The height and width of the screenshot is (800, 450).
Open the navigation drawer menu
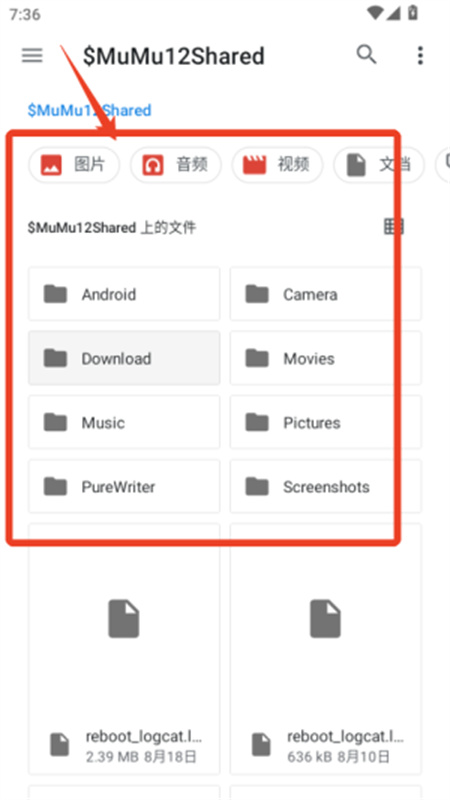32,55
